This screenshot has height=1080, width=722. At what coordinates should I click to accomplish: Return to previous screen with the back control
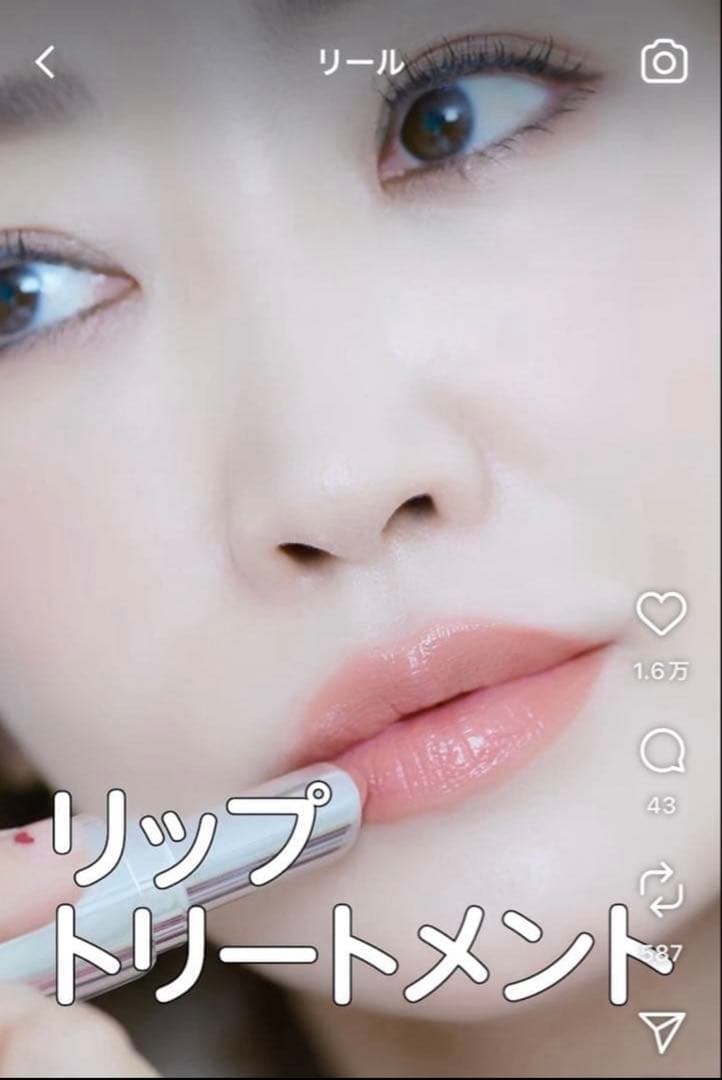(x=42, y=60)
